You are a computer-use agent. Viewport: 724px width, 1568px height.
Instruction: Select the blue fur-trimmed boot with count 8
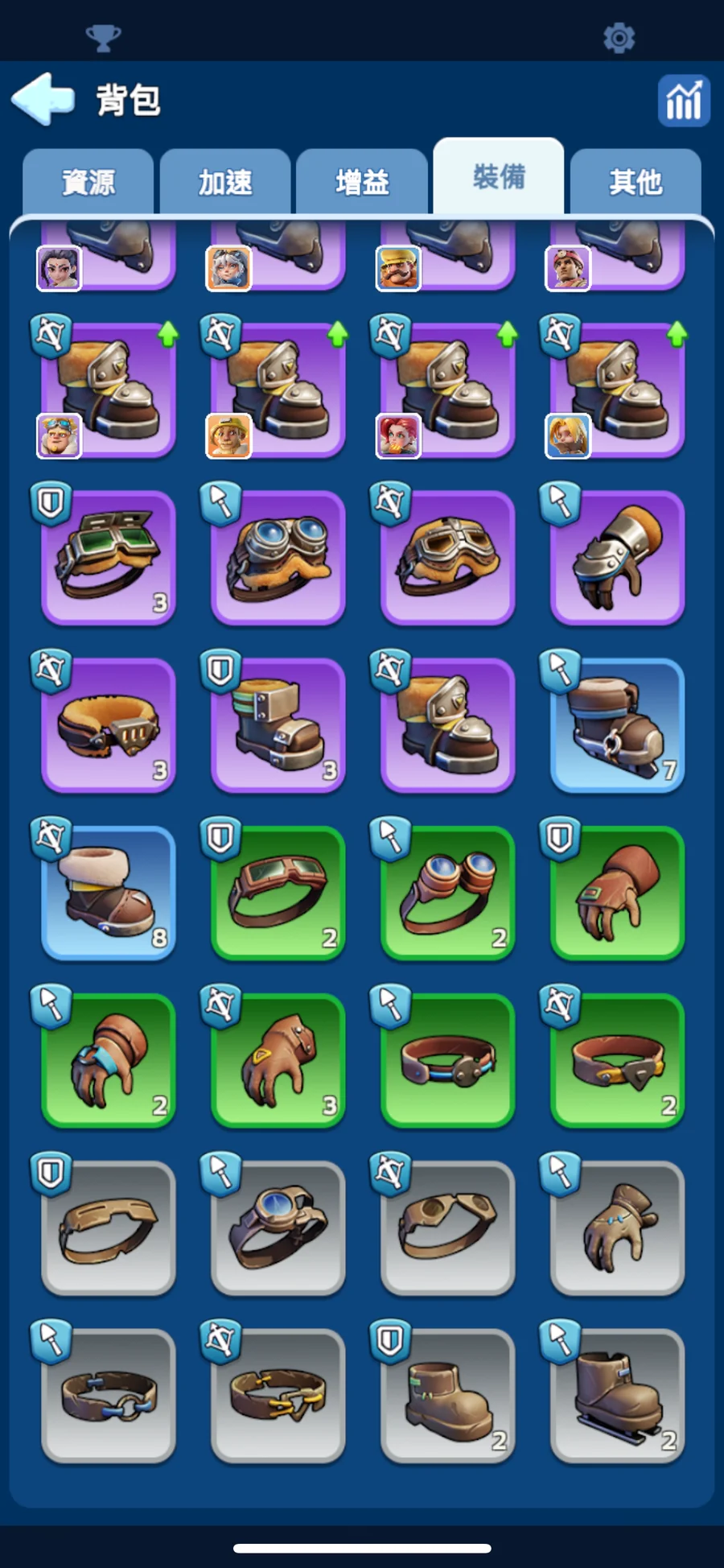(109, 892)
